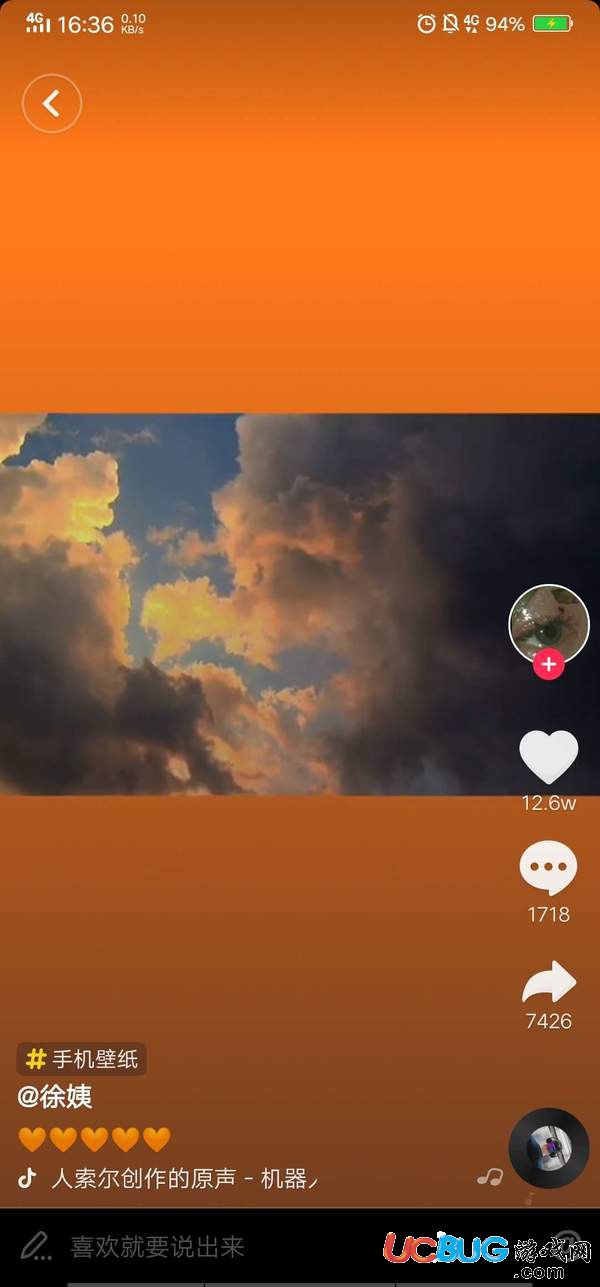Like this video with the heart

click(x=548, y=757)
